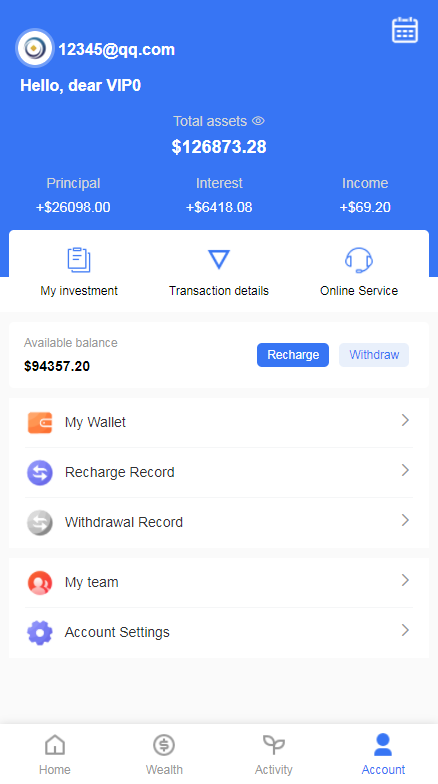Viewport: 438px width, 784px height.
Task: Open Withdrawal Record
Action: pos(219,522)
